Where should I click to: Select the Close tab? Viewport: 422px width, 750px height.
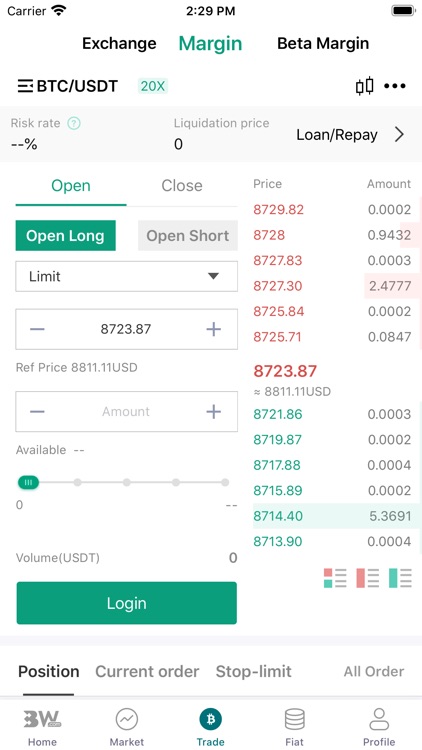(182, 186)
